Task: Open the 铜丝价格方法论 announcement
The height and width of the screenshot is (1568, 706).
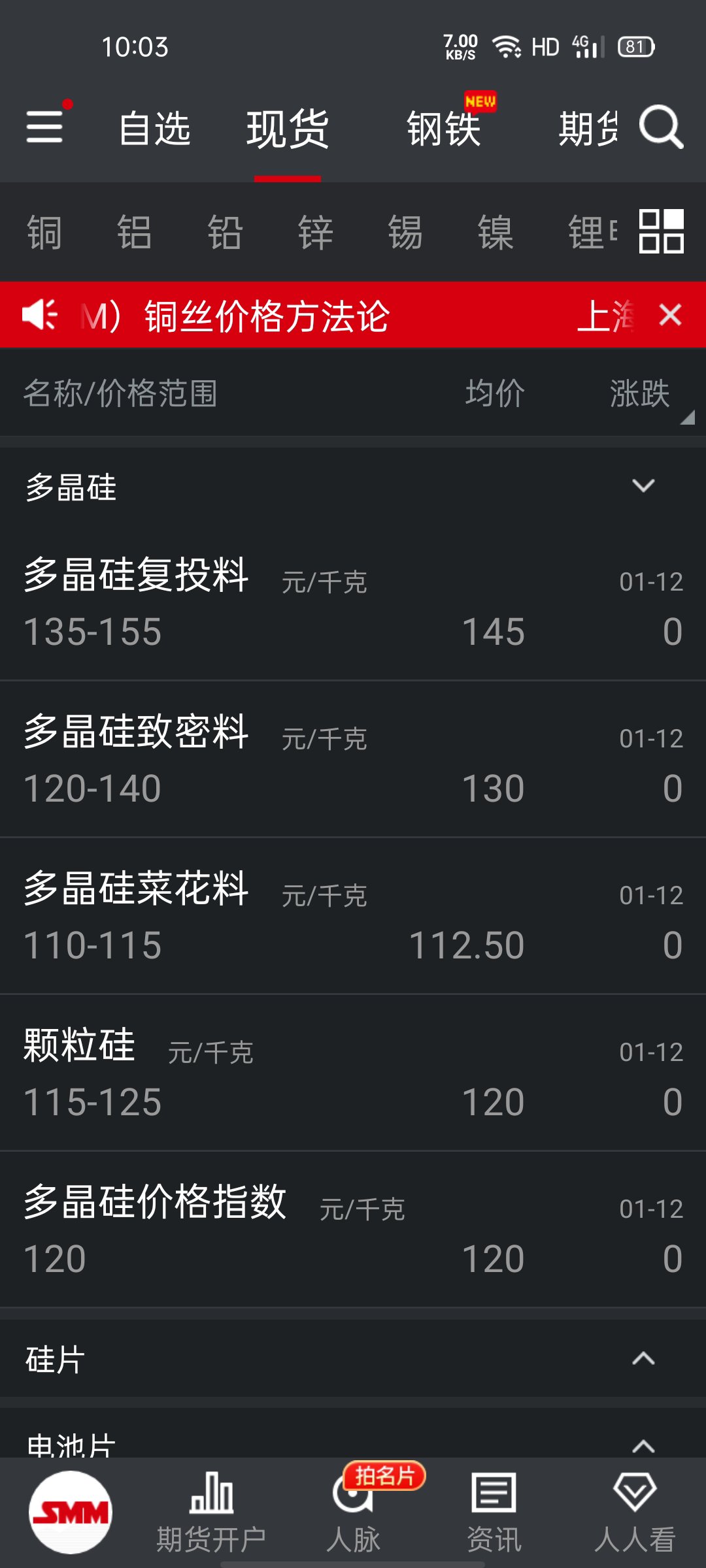Action: point(267,316)
